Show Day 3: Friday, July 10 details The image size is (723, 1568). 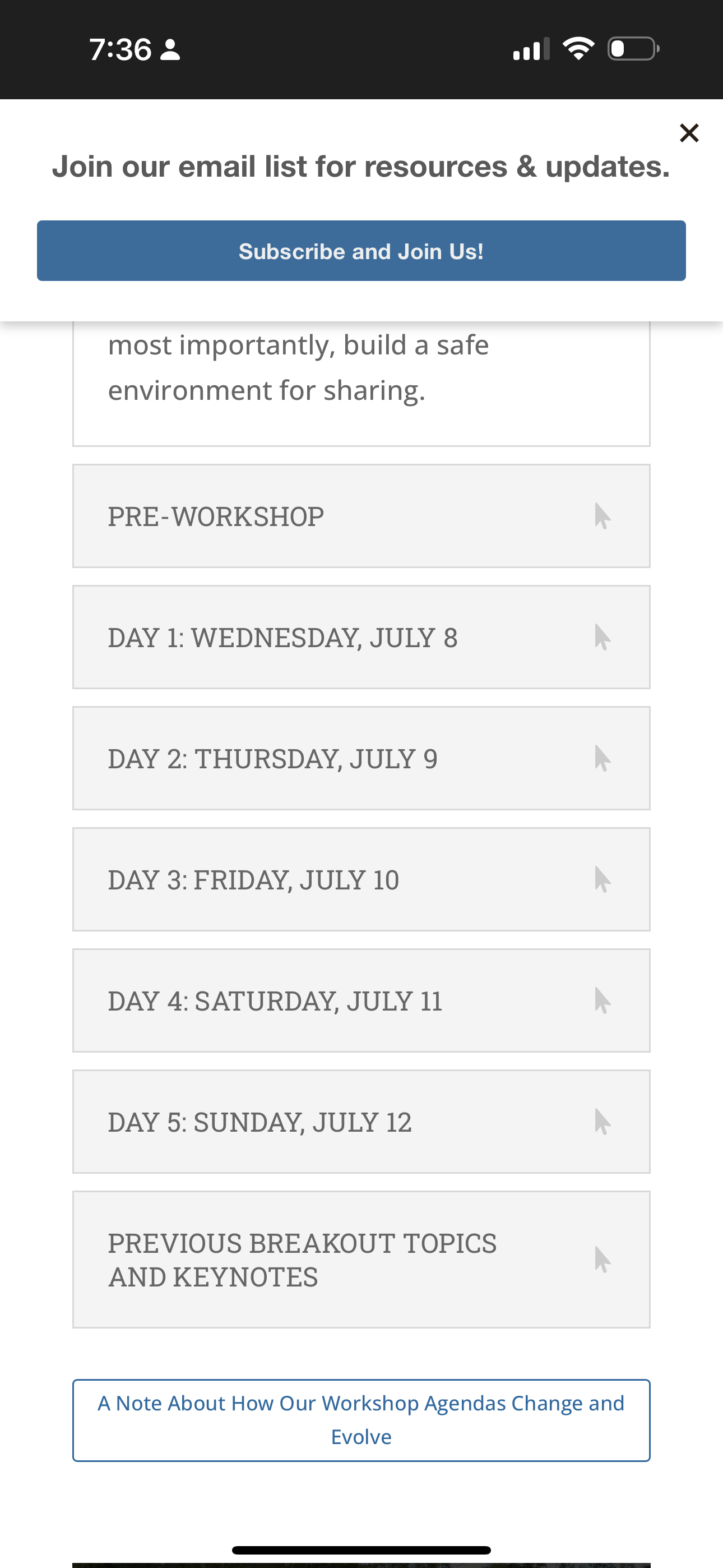[361, 879]
